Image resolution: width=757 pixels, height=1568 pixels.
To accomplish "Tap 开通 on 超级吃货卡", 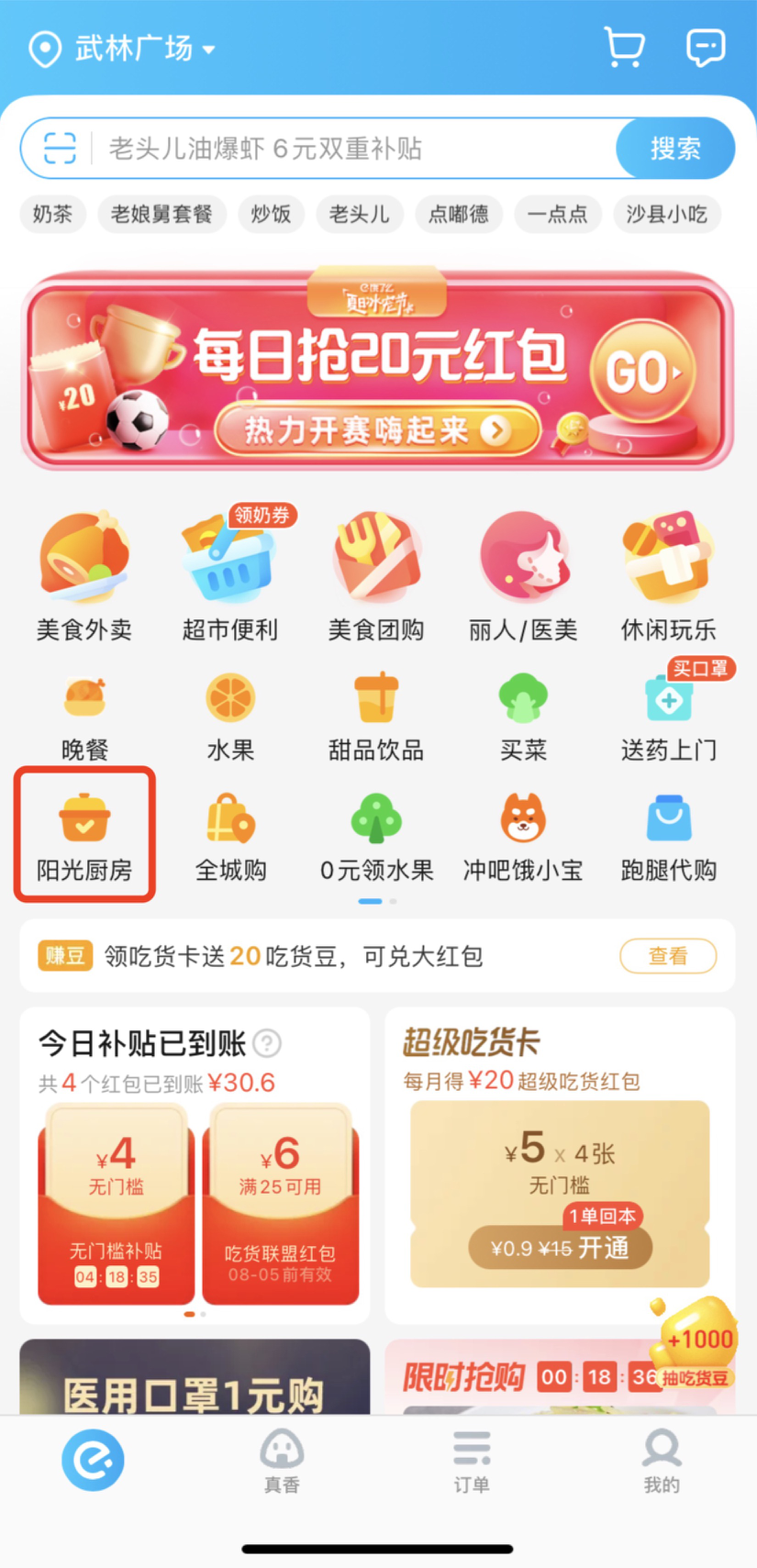I will [x=561, y=1248].
